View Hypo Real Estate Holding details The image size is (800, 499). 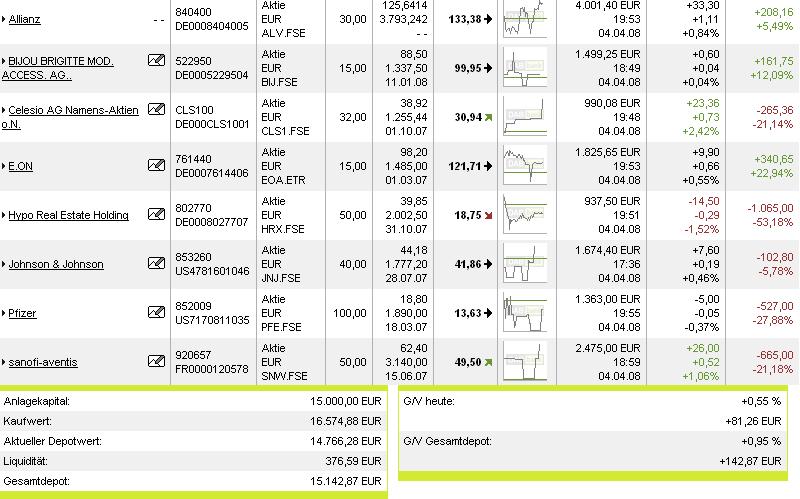coord(69,215)
